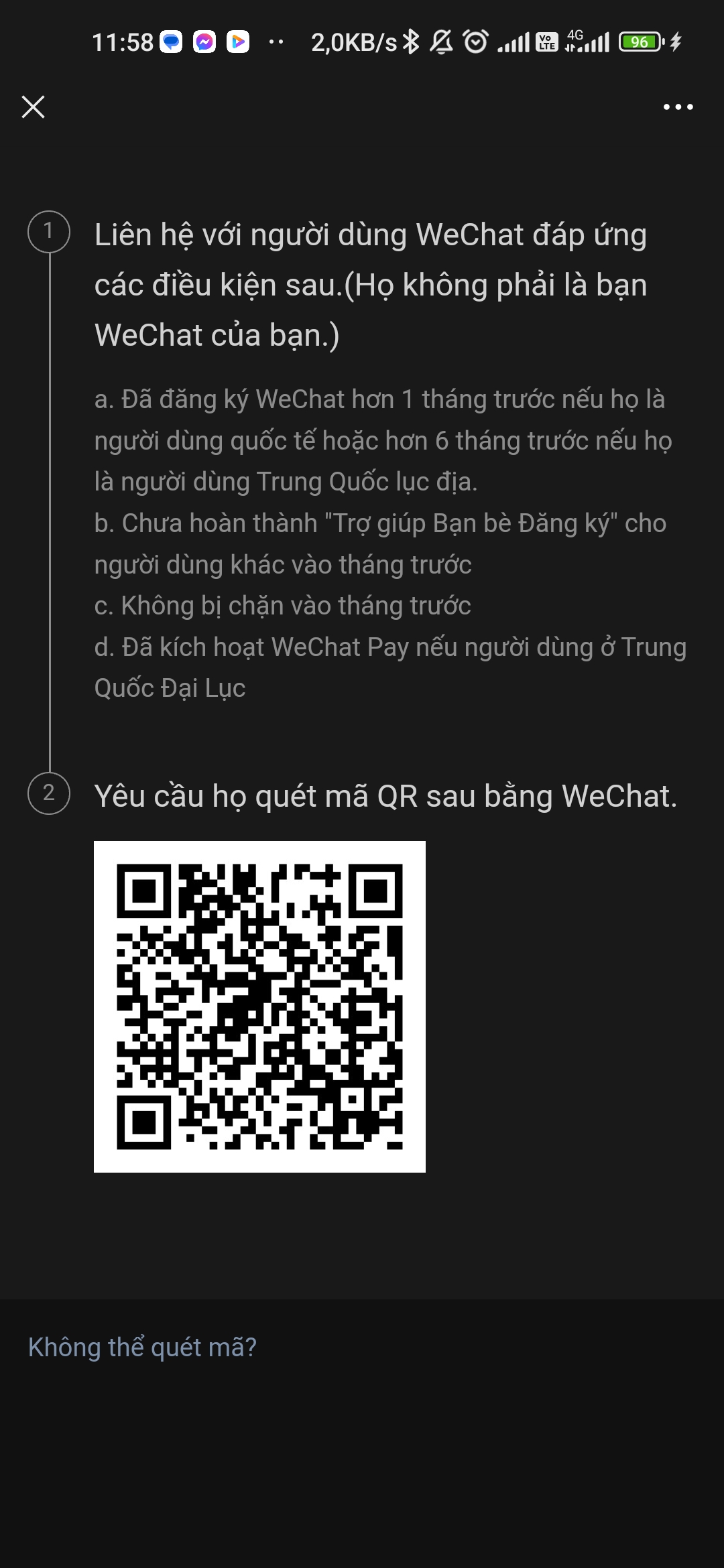Viewport: 724px width, 1568px height.
Task: Tap the mobile signal strength bars
Action: click(514, 42)
